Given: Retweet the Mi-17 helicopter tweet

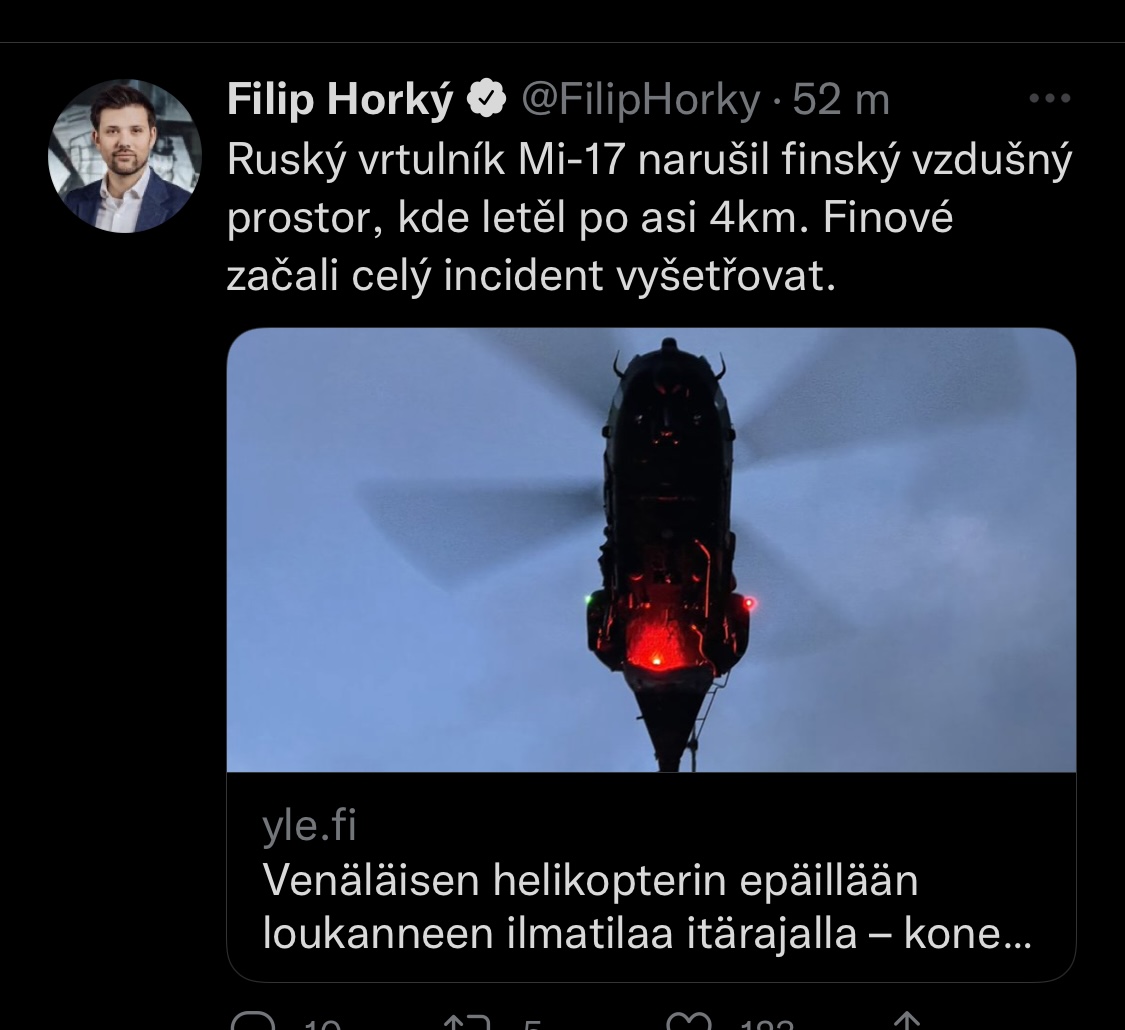Looking at the screenshot, I should point(467,1022).
